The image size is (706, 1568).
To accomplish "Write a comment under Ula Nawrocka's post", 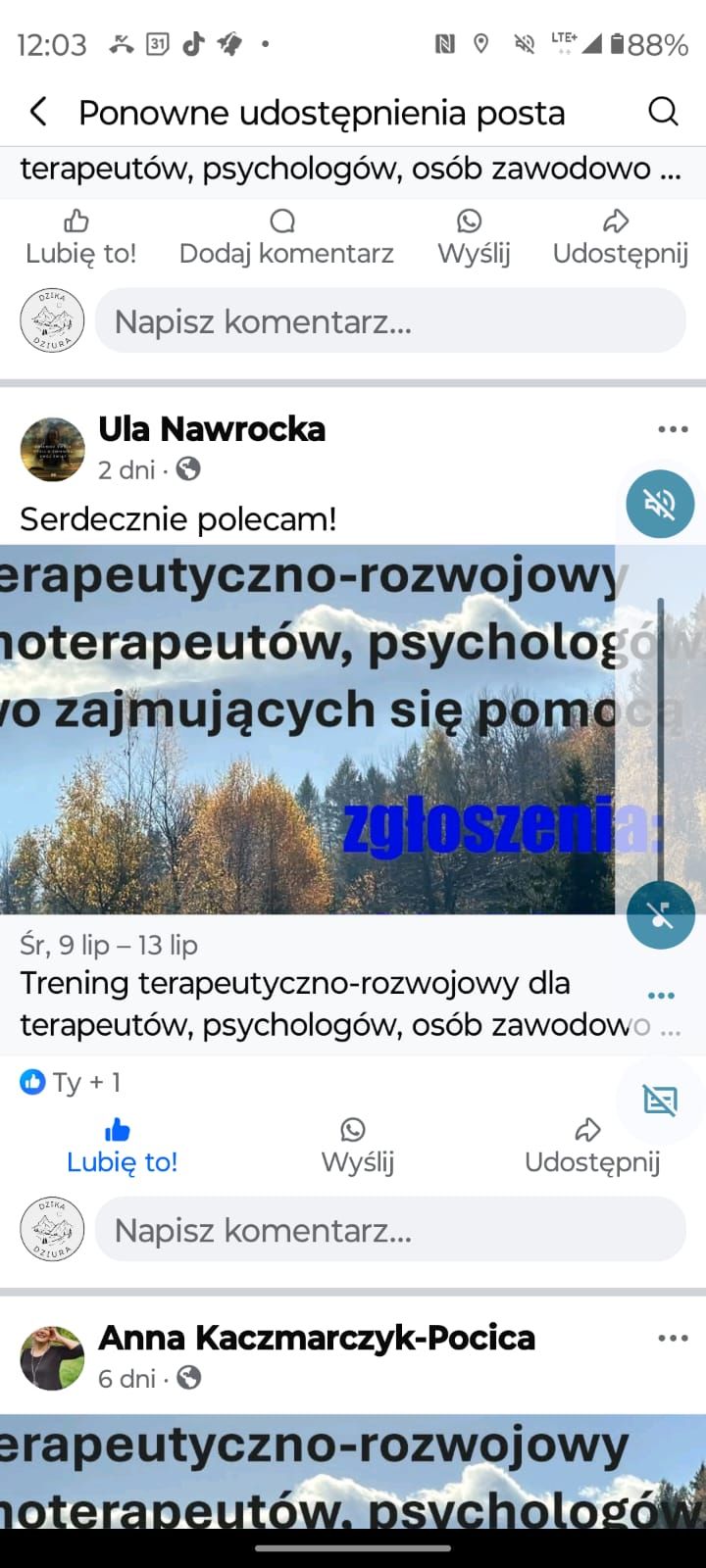I will pos(389,1229).
